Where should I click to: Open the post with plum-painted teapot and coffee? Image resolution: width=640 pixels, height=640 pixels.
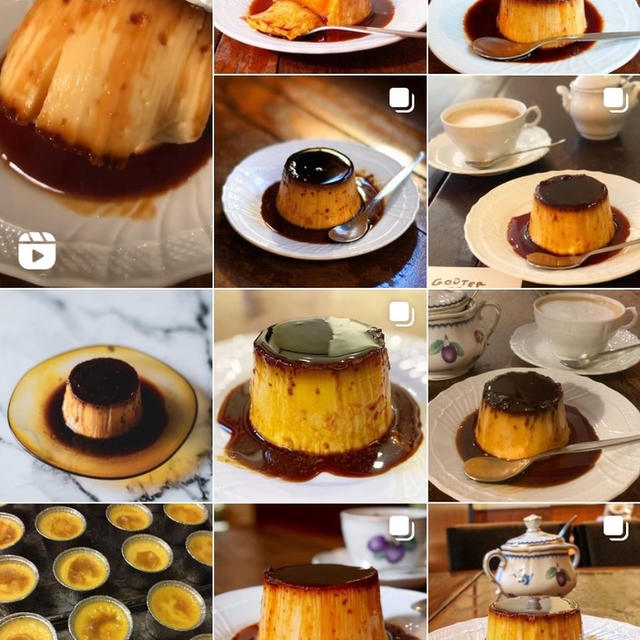pos(534,395)
